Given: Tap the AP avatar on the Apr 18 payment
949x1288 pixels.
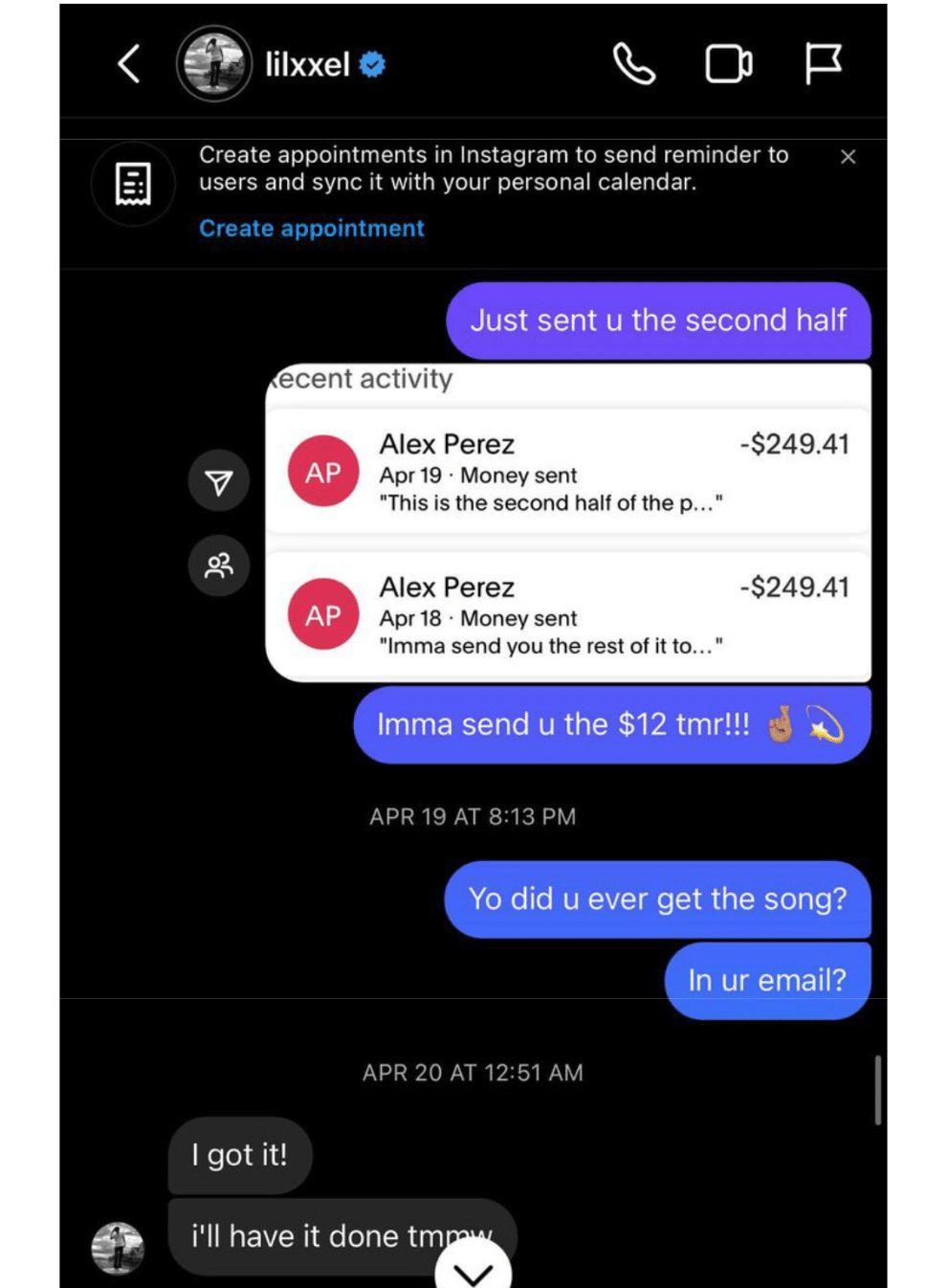Looking at the screenshot, I should tap(322, 613).
